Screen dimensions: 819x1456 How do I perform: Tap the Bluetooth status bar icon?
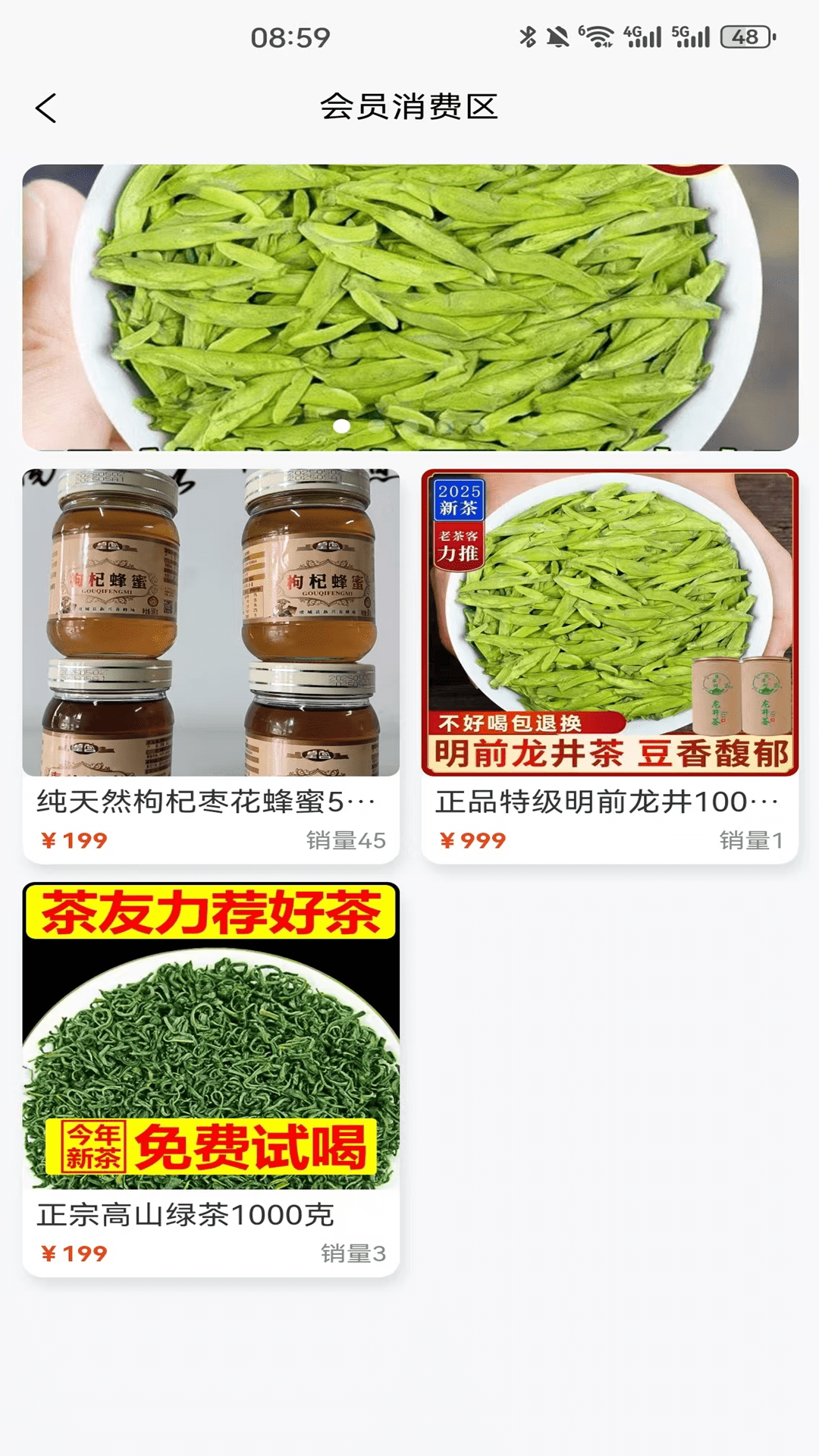[x=526, y=34]
